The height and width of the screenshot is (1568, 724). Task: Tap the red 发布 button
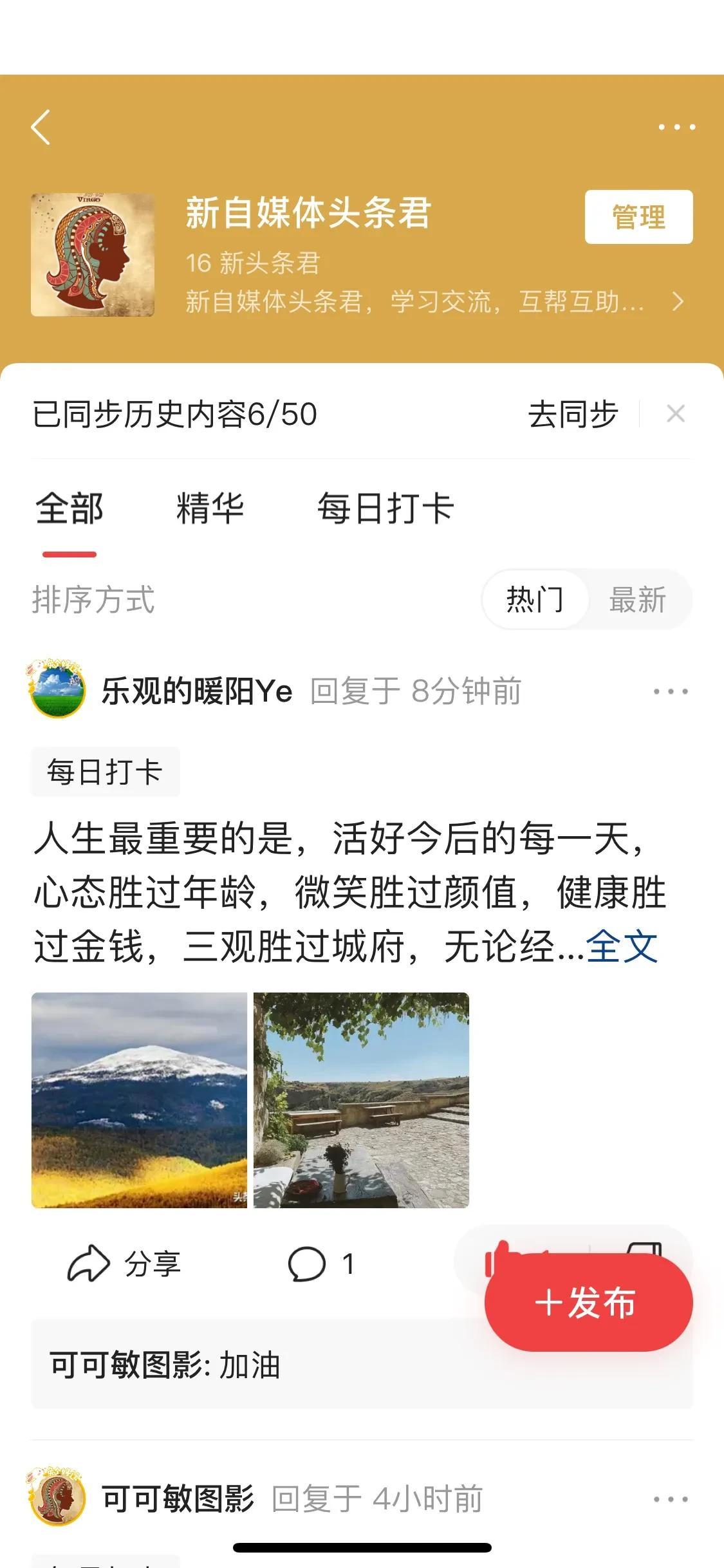click(x=588, y=1303)
